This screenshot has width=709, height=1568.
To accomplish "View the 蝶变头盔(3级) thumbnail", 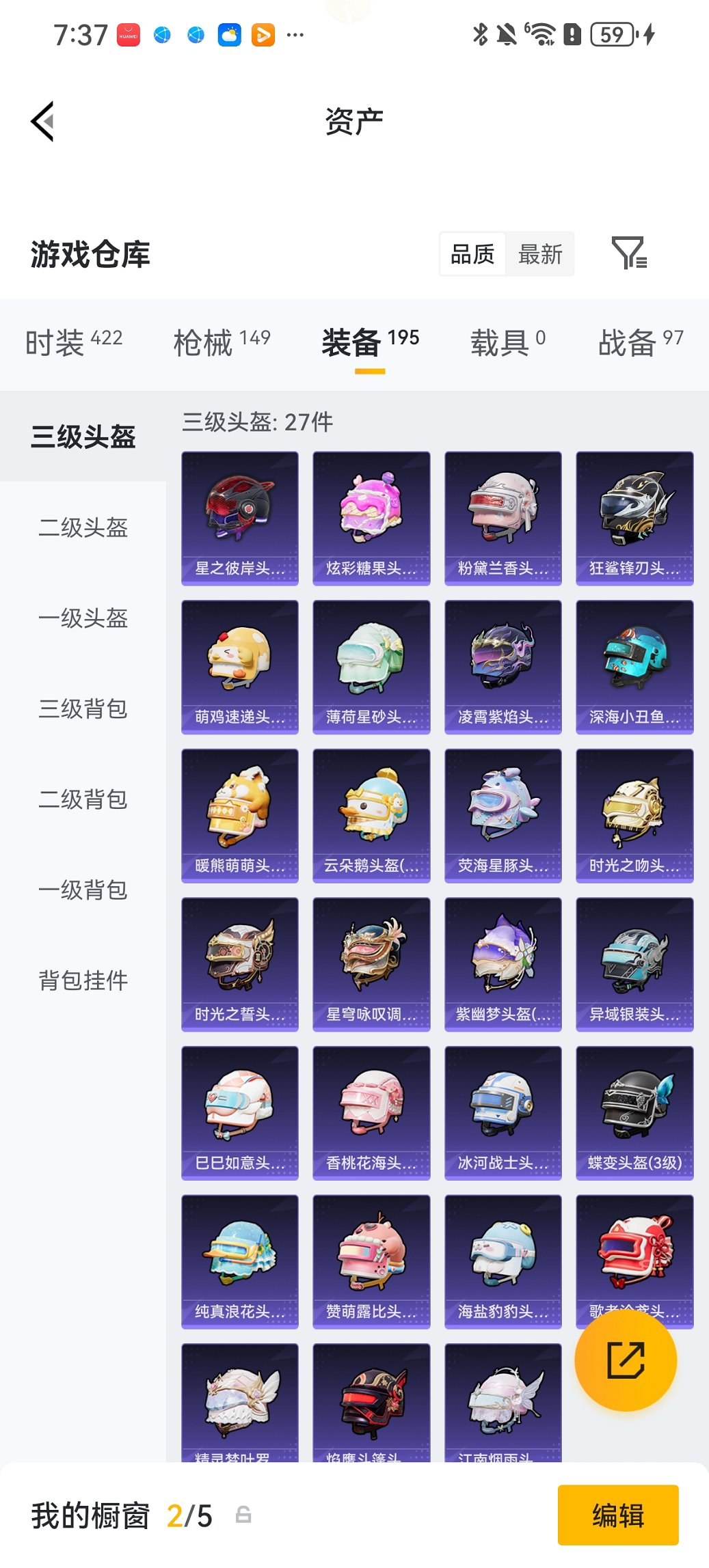I will pos(633,1112).
